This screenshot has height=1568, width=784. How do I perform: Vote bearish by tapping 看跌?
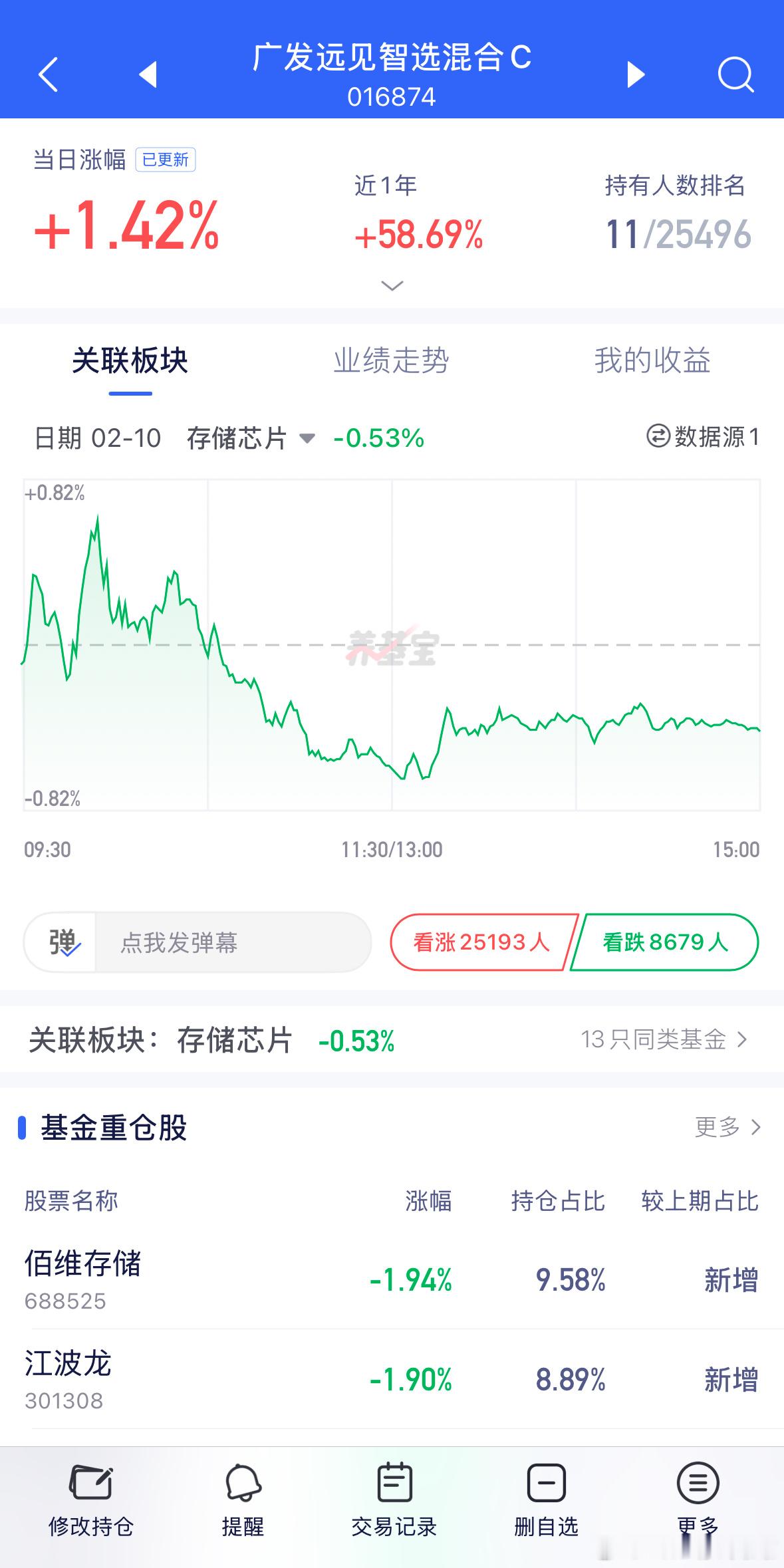pos(664,942)
